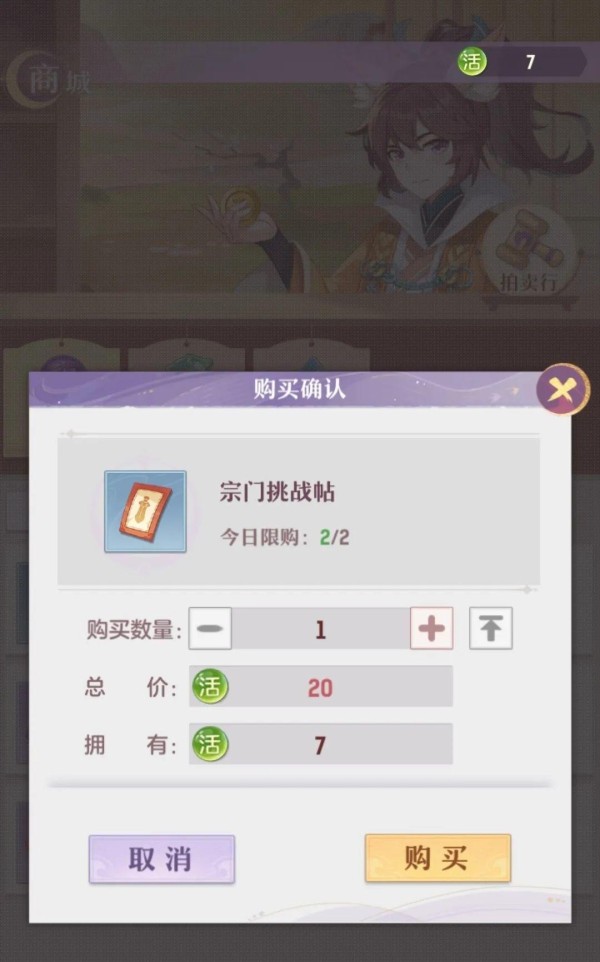Tap 取消 to cancel the purchase
Screen dimensions: 600x962
pos(161,859)
